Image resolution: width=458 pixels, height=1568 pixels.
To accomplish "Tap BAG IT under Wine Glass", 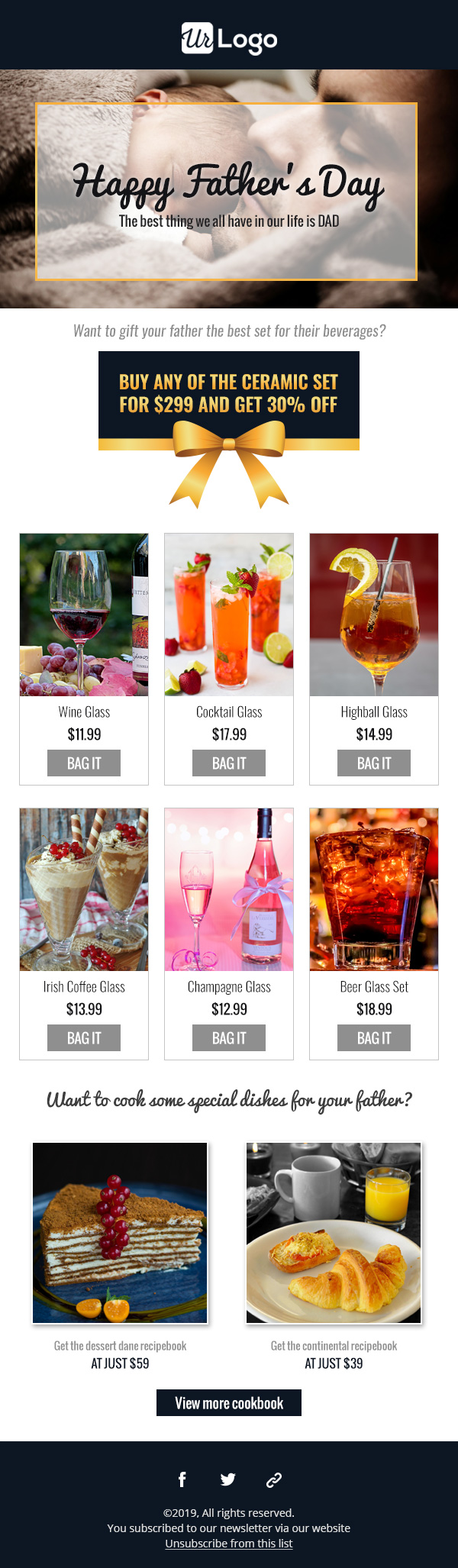I will pos(84,763).
